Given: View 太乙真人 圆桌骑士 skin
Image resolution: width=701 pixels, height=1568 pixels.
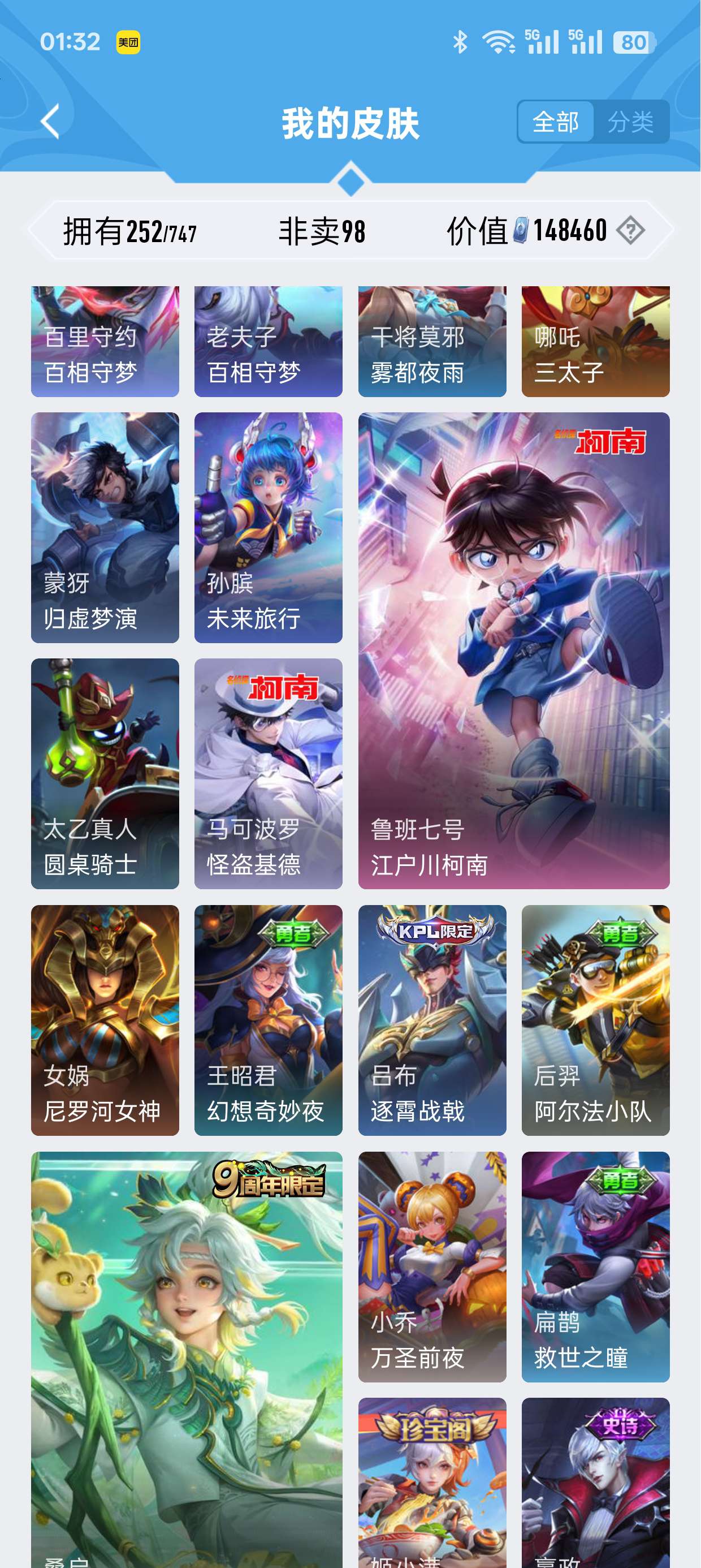Looking at the screenshot, I should coord(105,773).
